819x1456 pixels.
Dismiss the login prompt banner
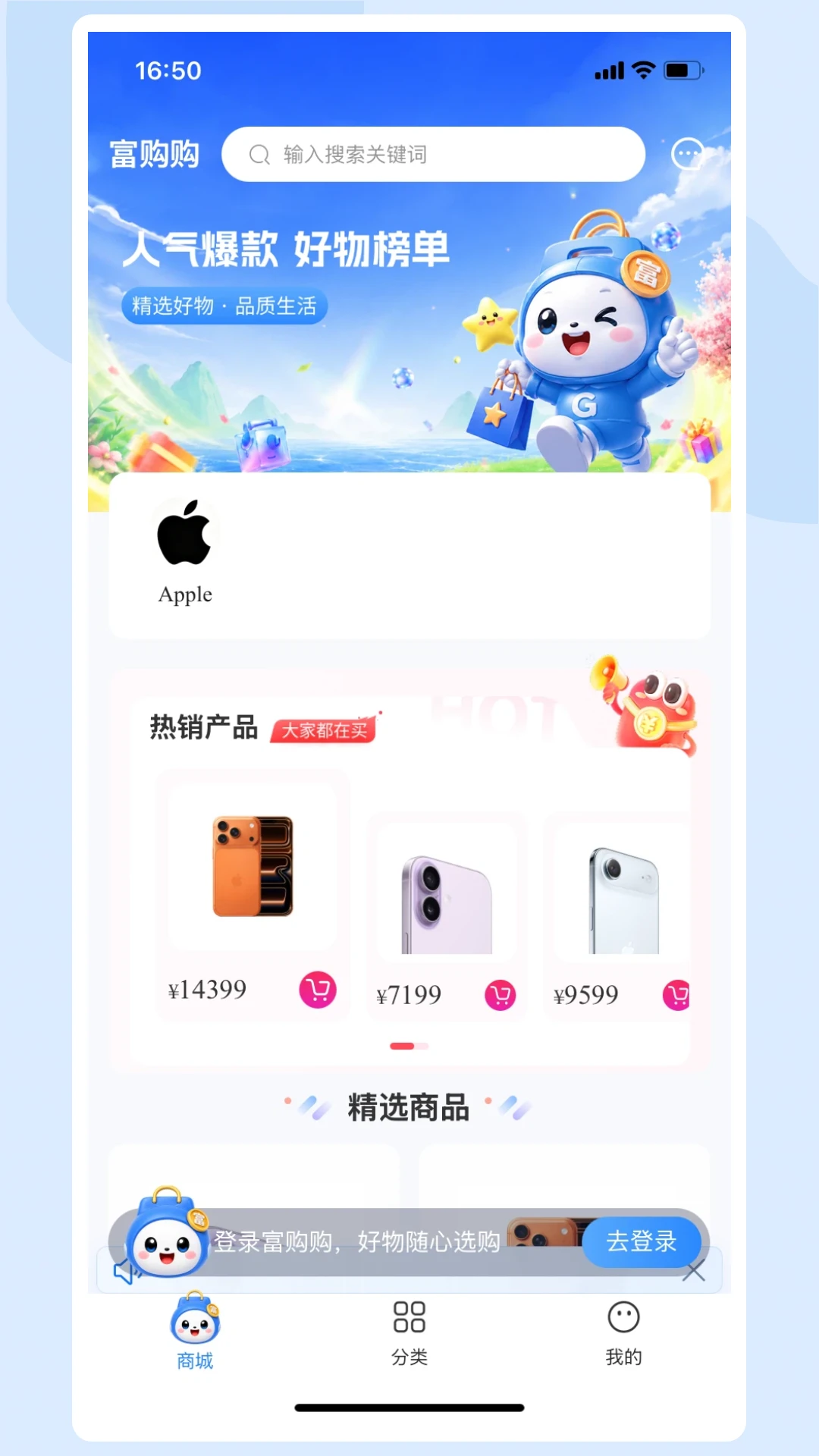(694, 1271)
